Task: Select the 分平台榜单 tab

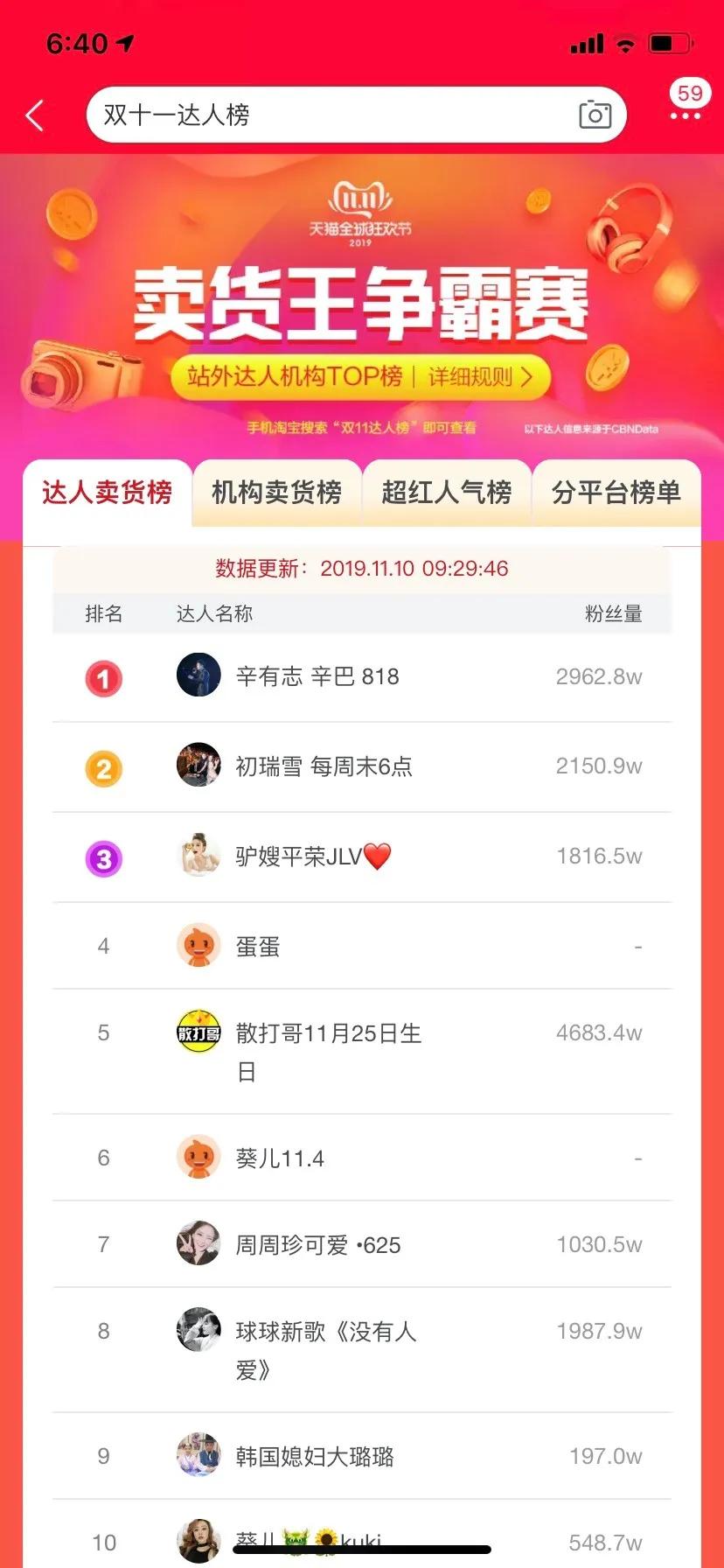Action: click(617, 493)
